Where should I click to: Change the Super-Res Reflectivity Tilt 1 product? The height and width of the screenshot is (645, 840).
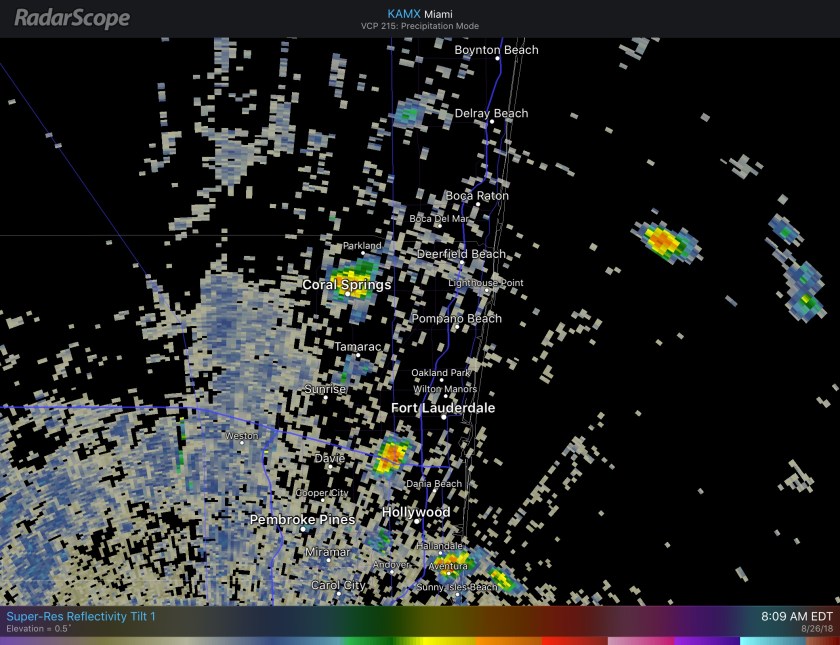coord(81,616)
